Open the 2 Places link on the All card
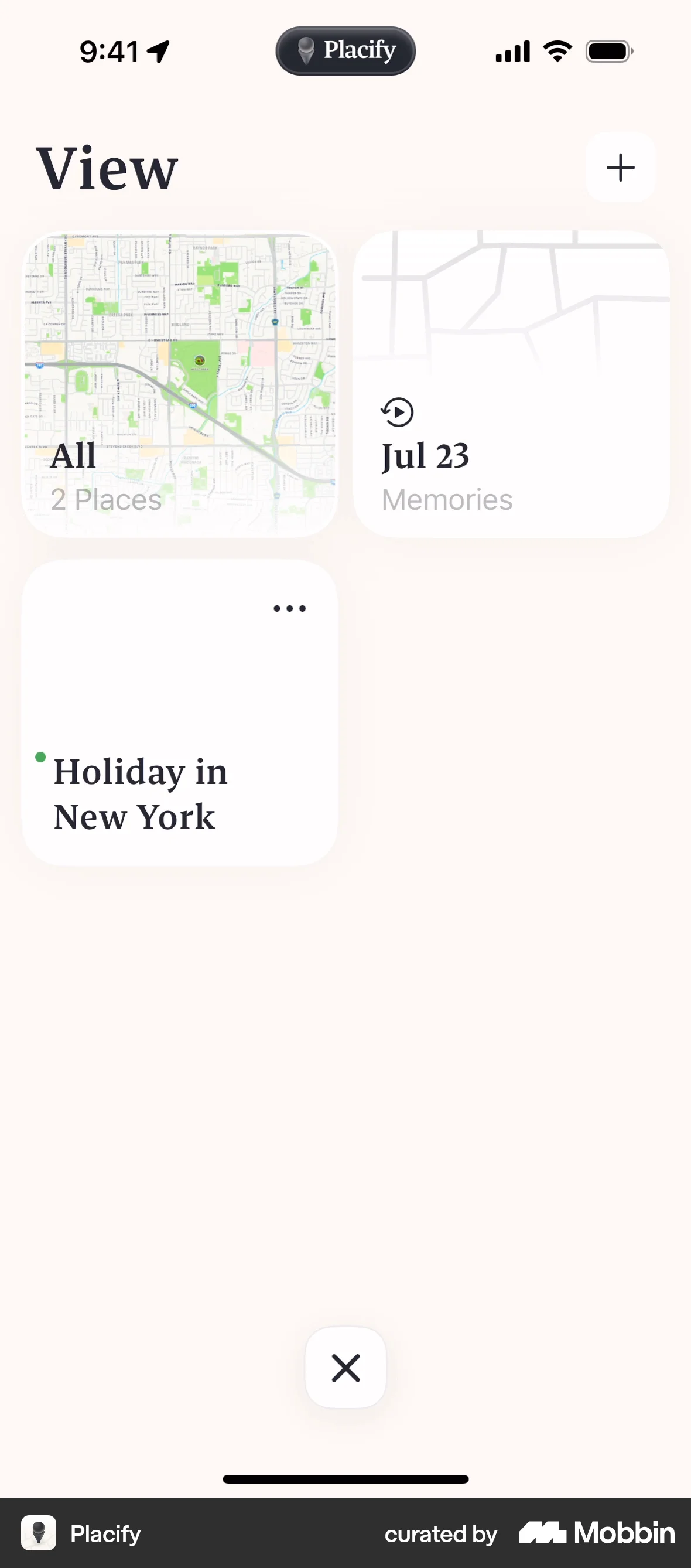691x1568 pixels. click(106, 499)
